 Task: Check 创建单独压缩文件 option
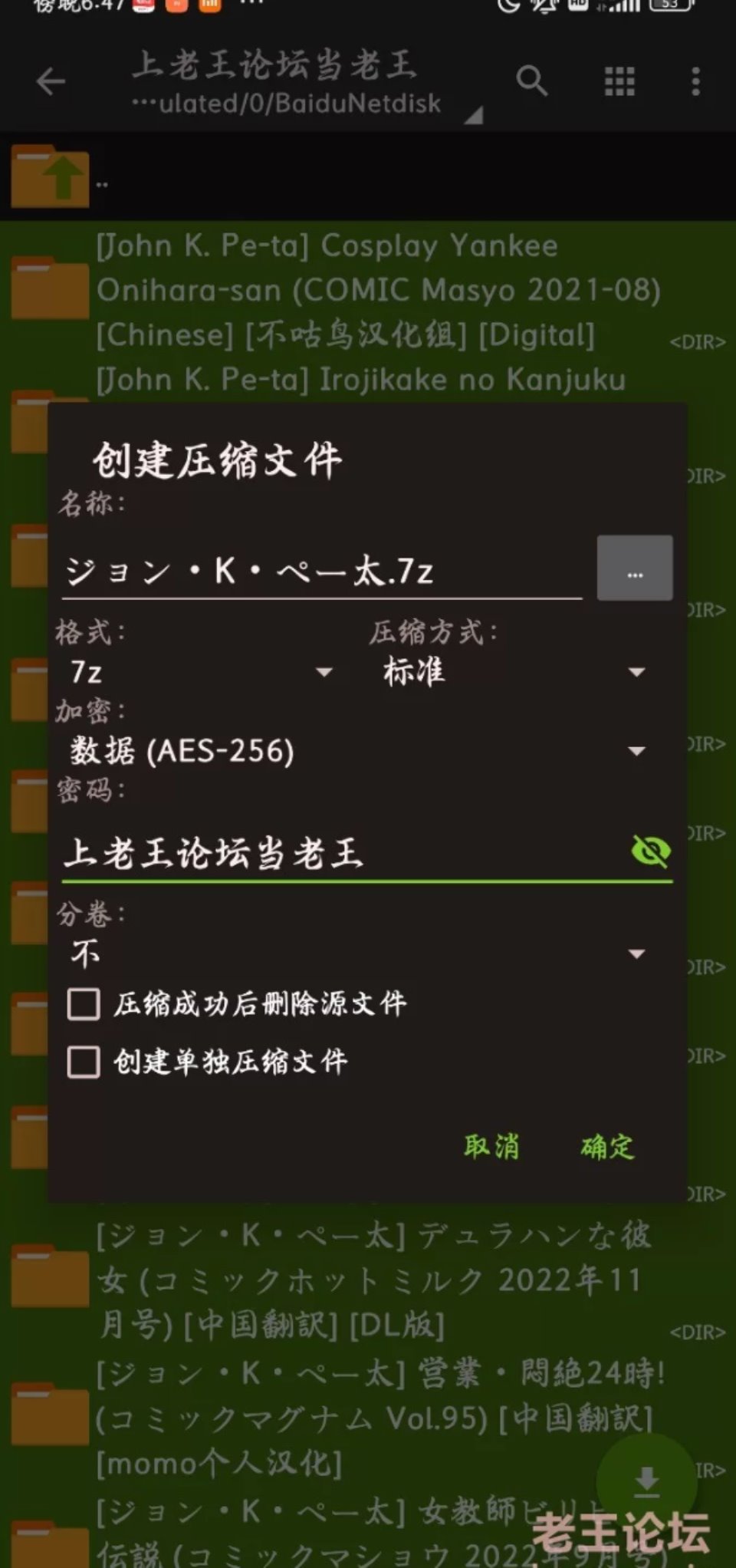point(84,1062)
